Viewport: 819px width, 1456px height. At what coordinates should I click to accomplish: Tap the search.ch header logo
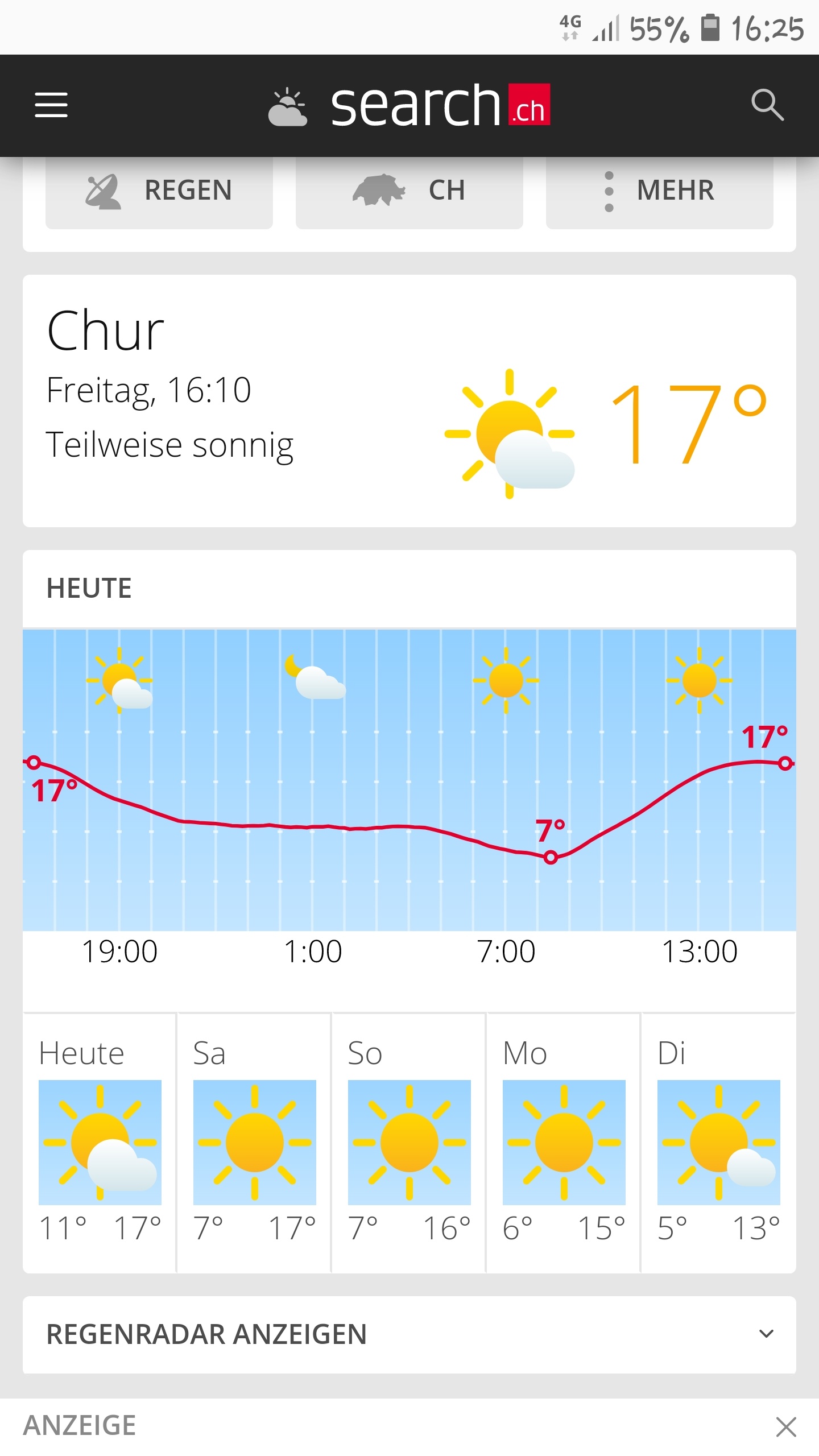click(411, 105)
